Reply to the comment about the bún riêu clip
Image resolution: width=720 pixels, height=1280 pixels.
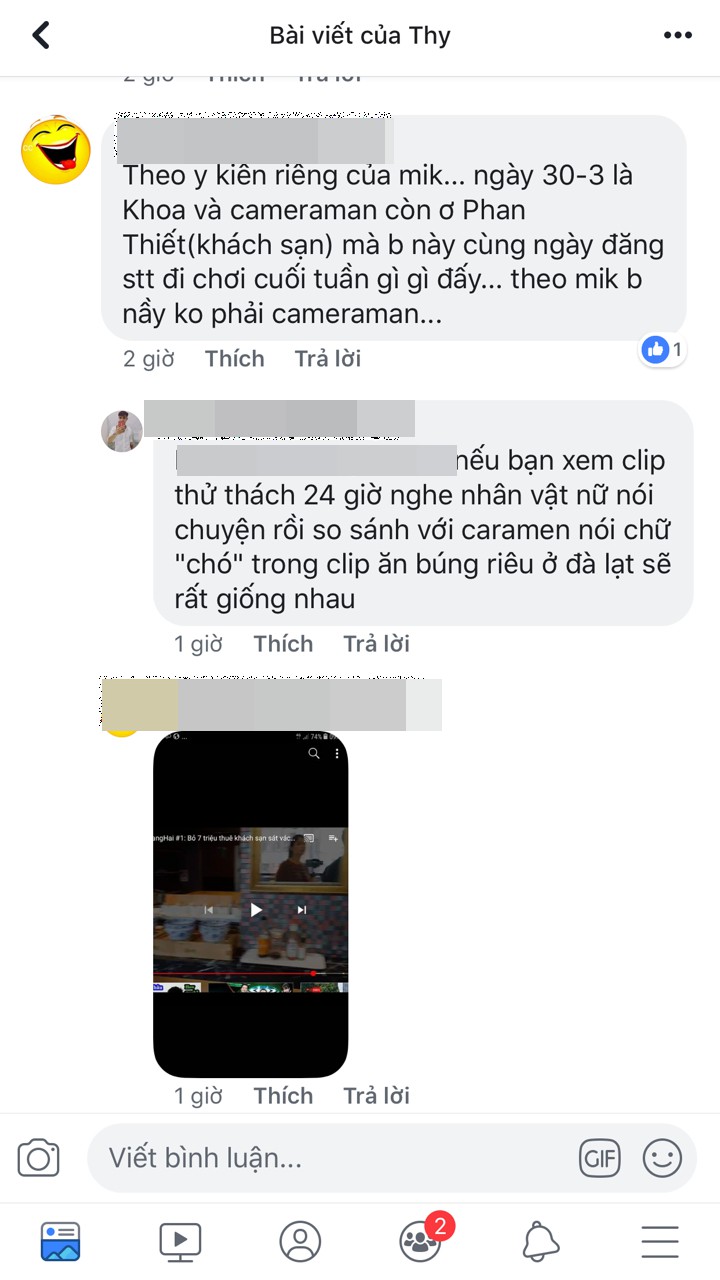click(x=377, y=644)
